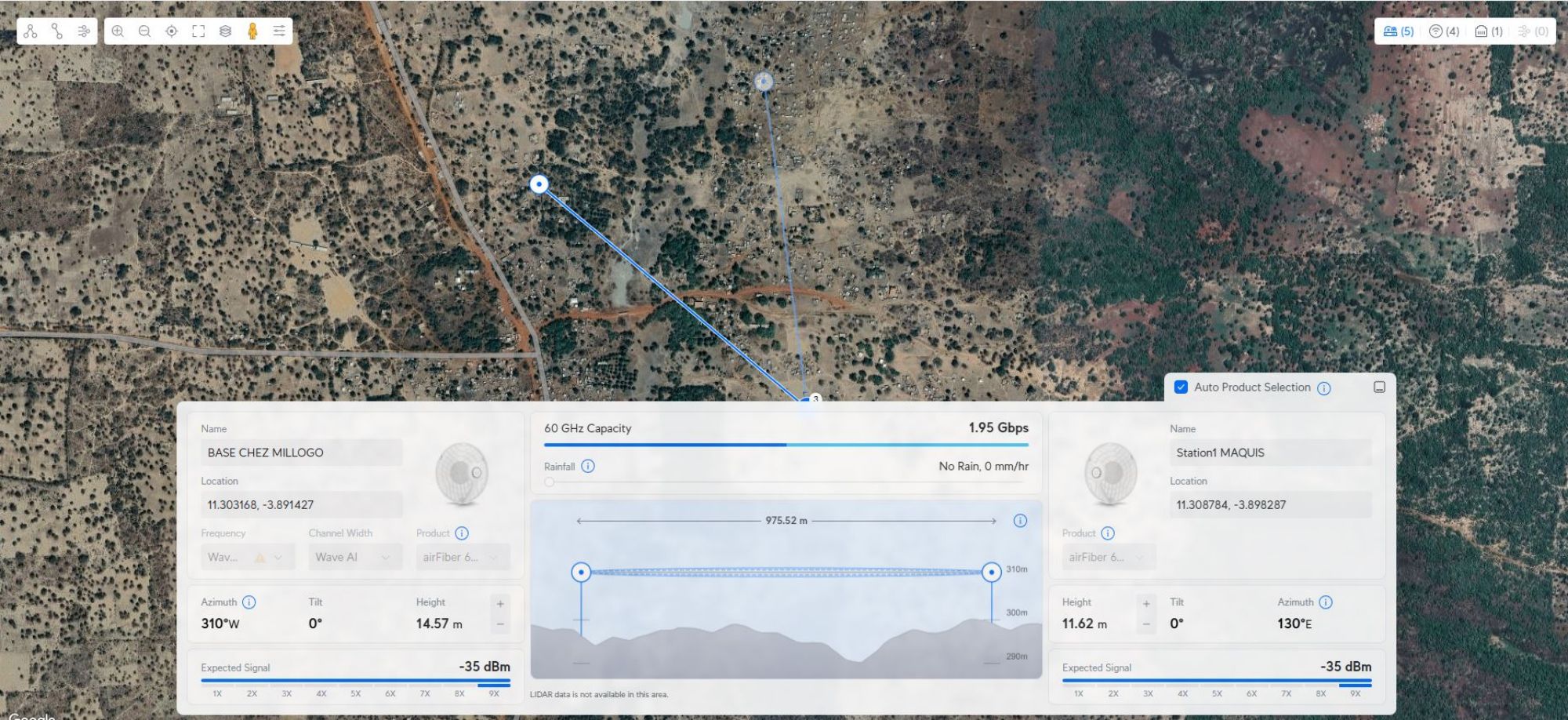Select the point-to-multipoint tool
The width and height of the screenshot is (1568, 720).
[31, 31]
